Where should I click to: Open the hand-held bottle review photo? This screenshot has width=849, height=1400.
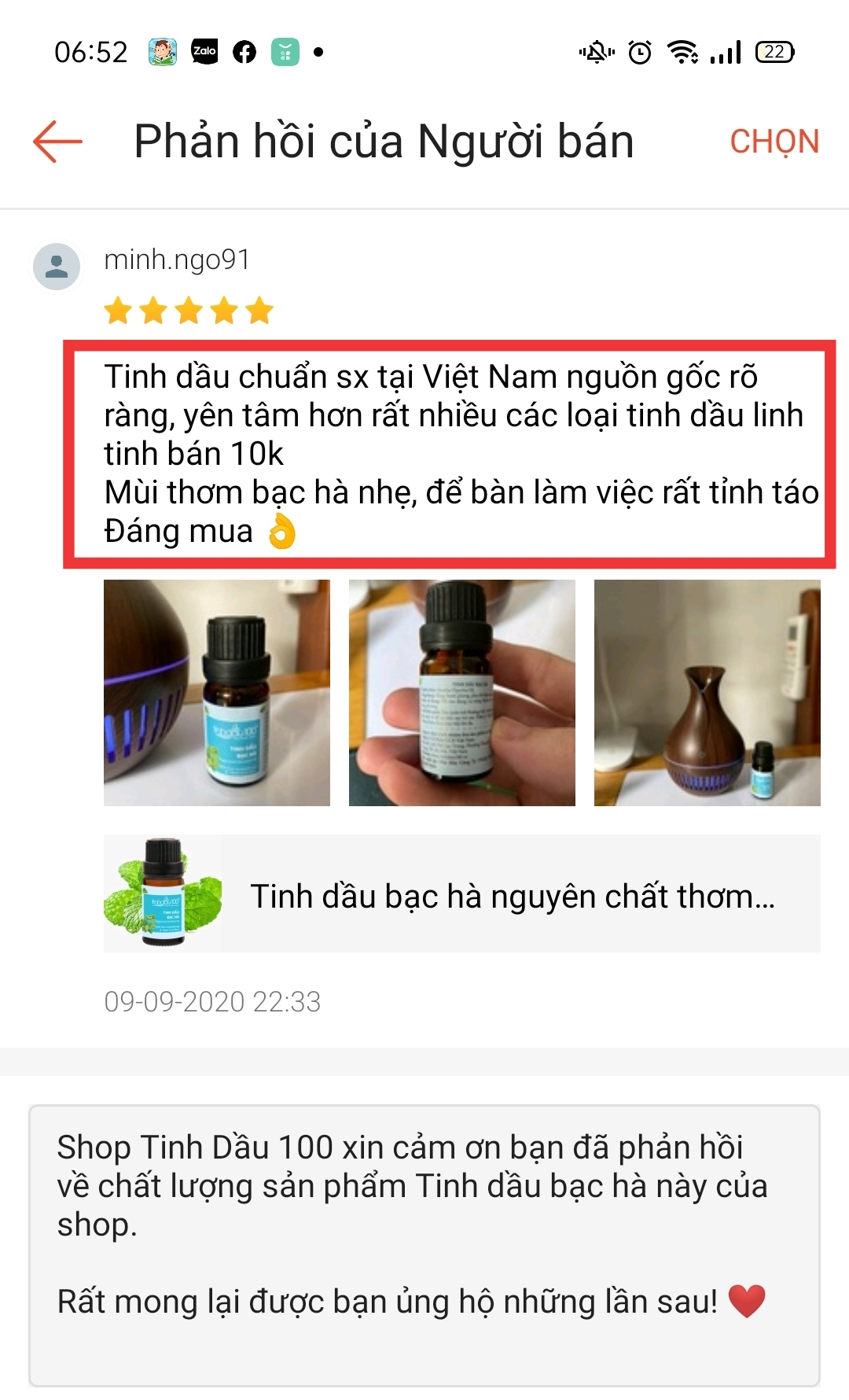tap(462, 693)
